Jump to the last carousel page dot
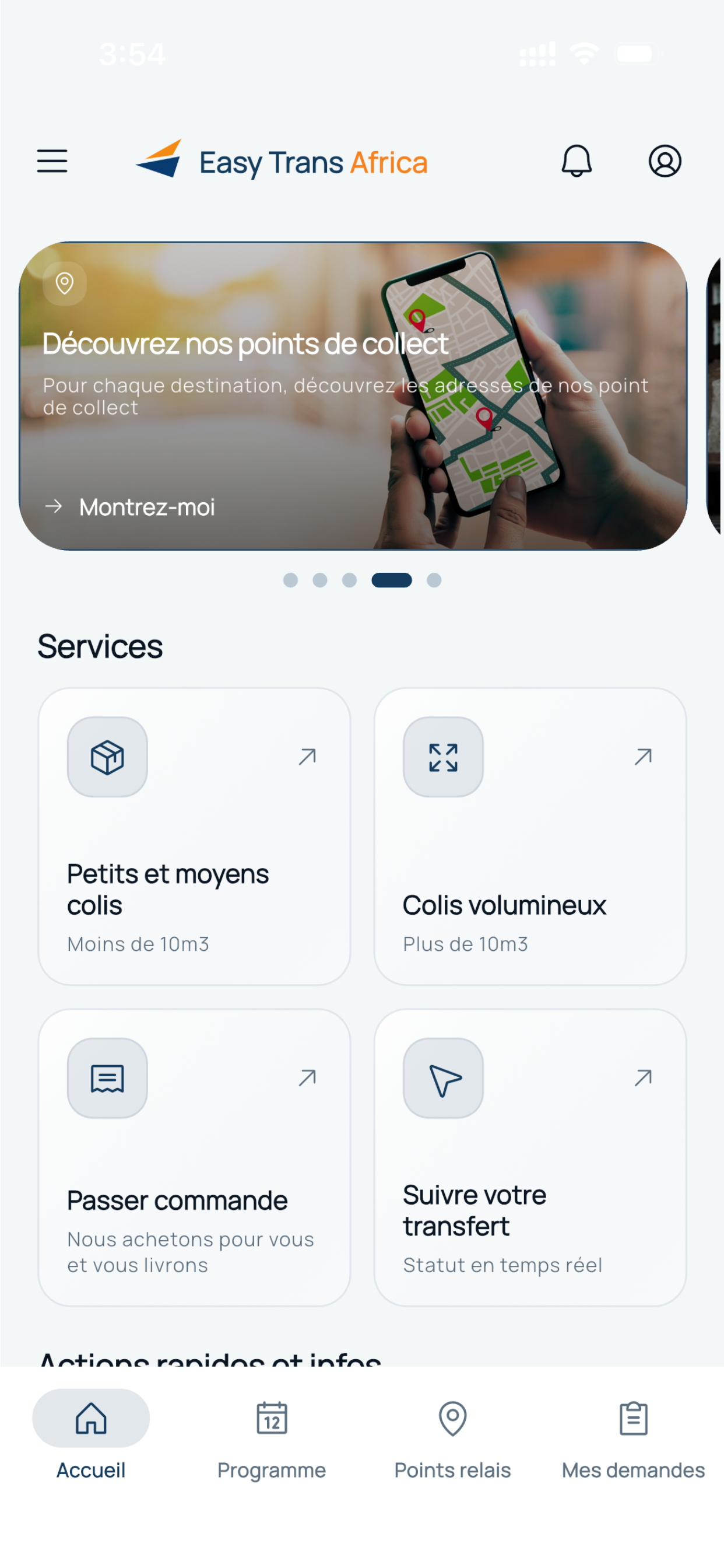Viewport: 724px width, 1568px height. pyautogui.click(x=434, y=580)
